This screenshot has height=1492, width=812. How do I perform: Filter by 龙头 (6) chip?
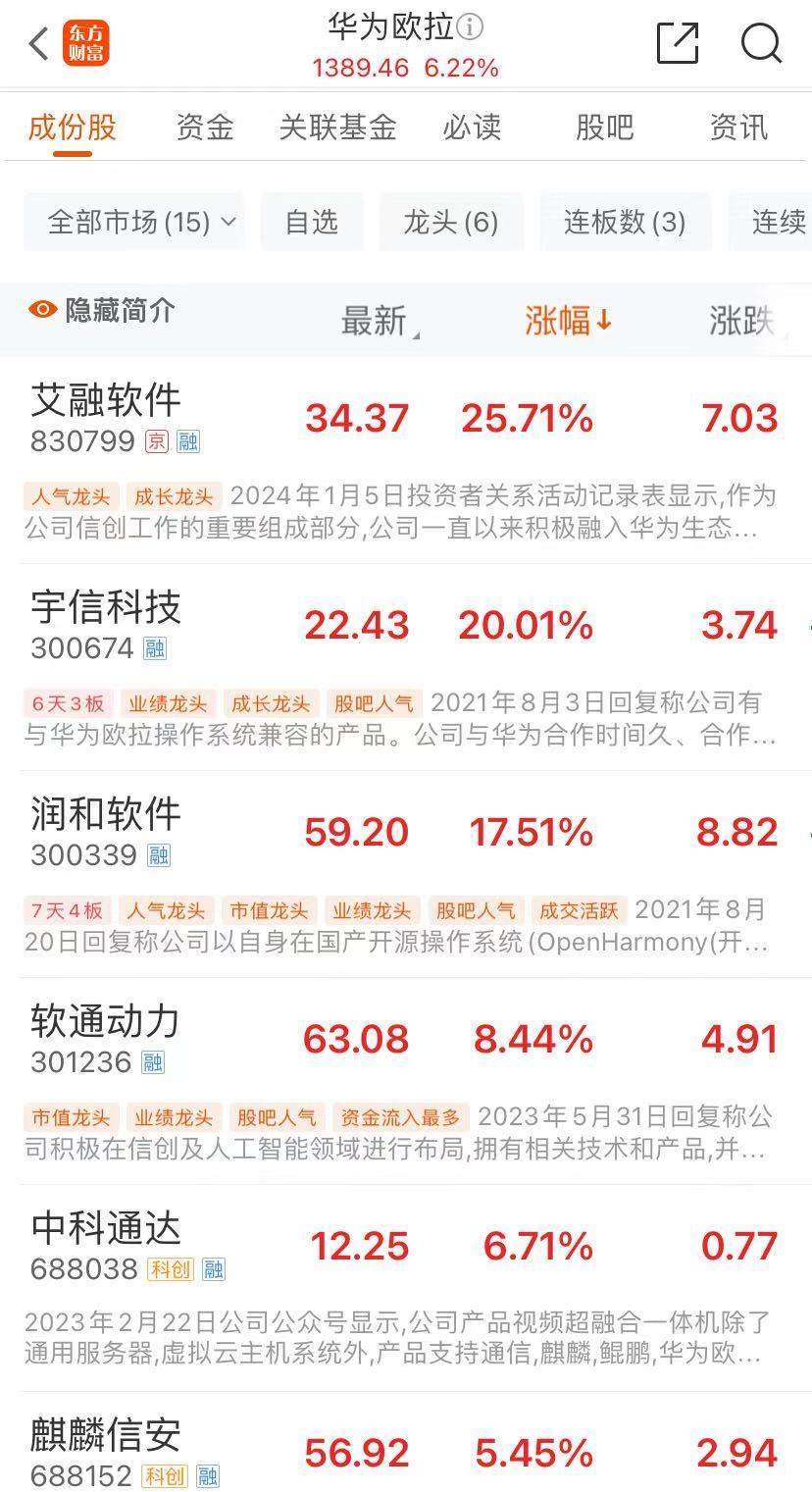[450, 223]
